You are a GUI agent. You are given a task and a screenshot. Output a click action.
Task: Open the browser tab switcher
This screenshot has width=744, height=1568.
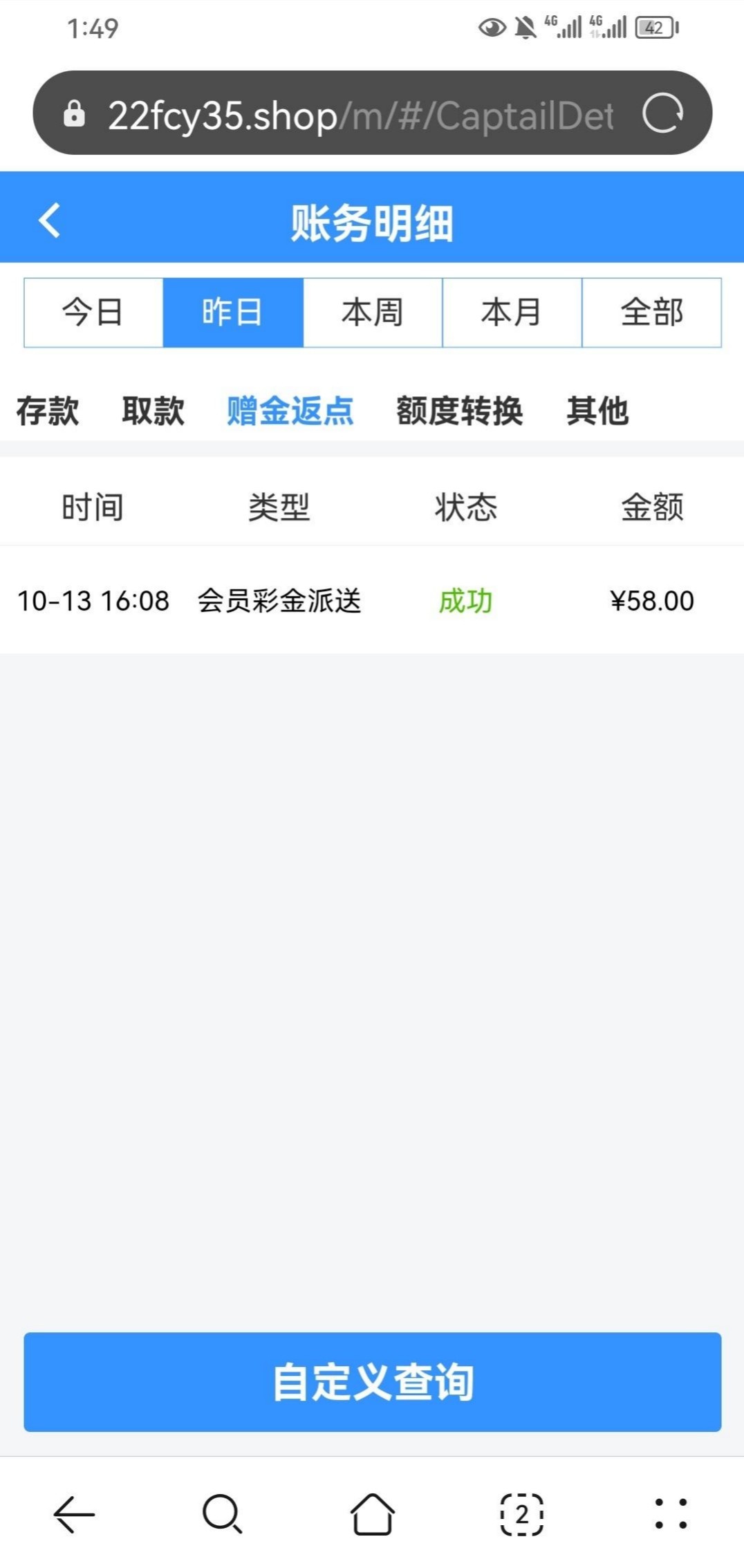[521, 1514]
